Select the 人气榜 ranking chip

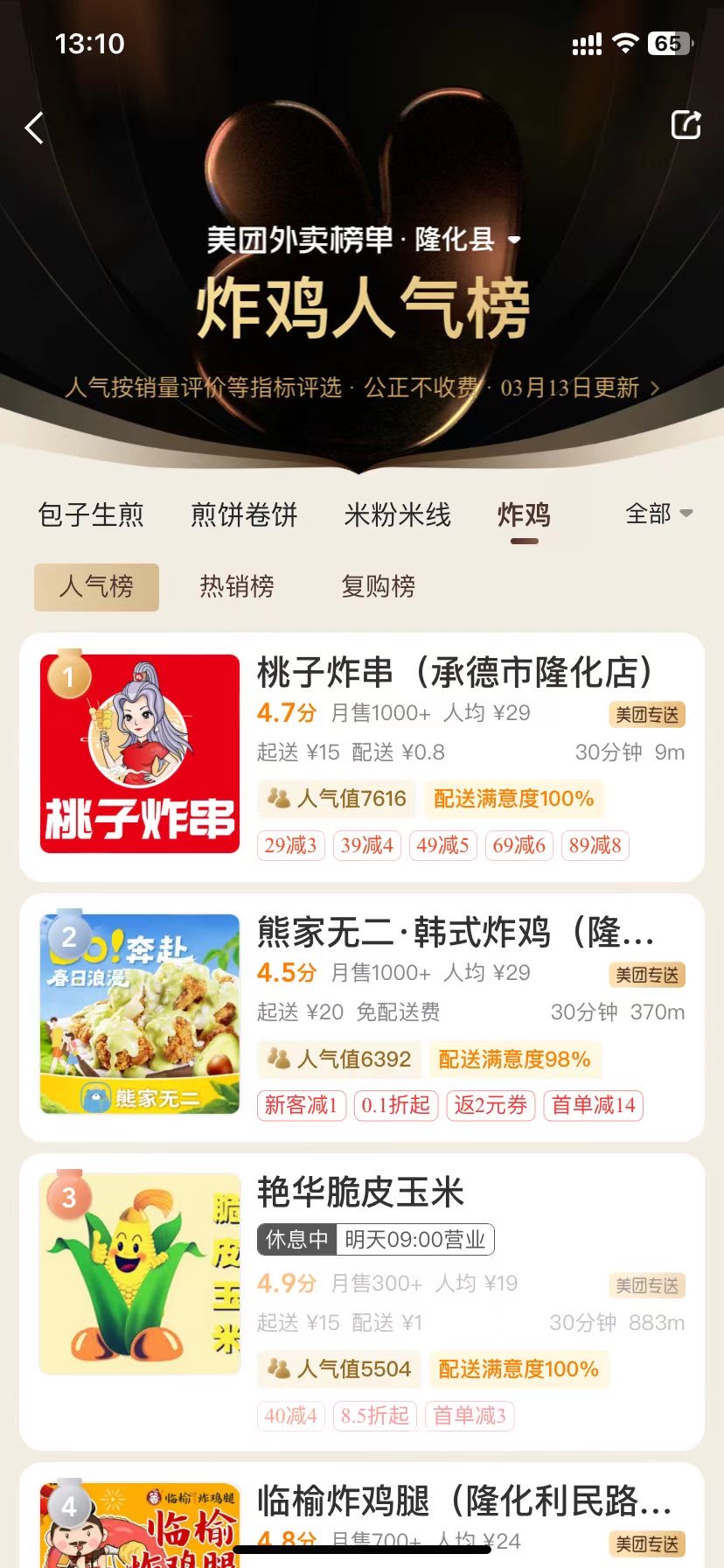96,586
